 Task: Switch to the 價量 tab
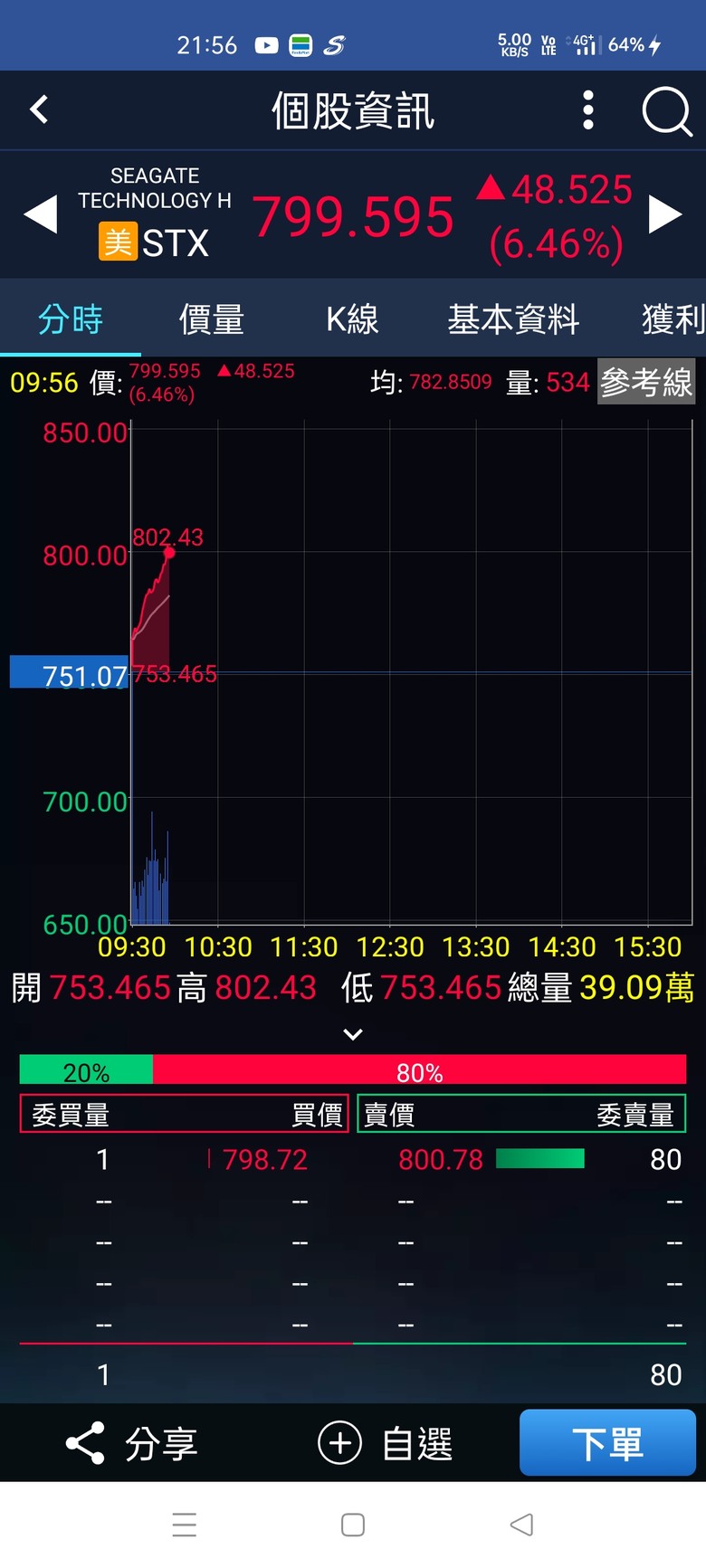212,319
